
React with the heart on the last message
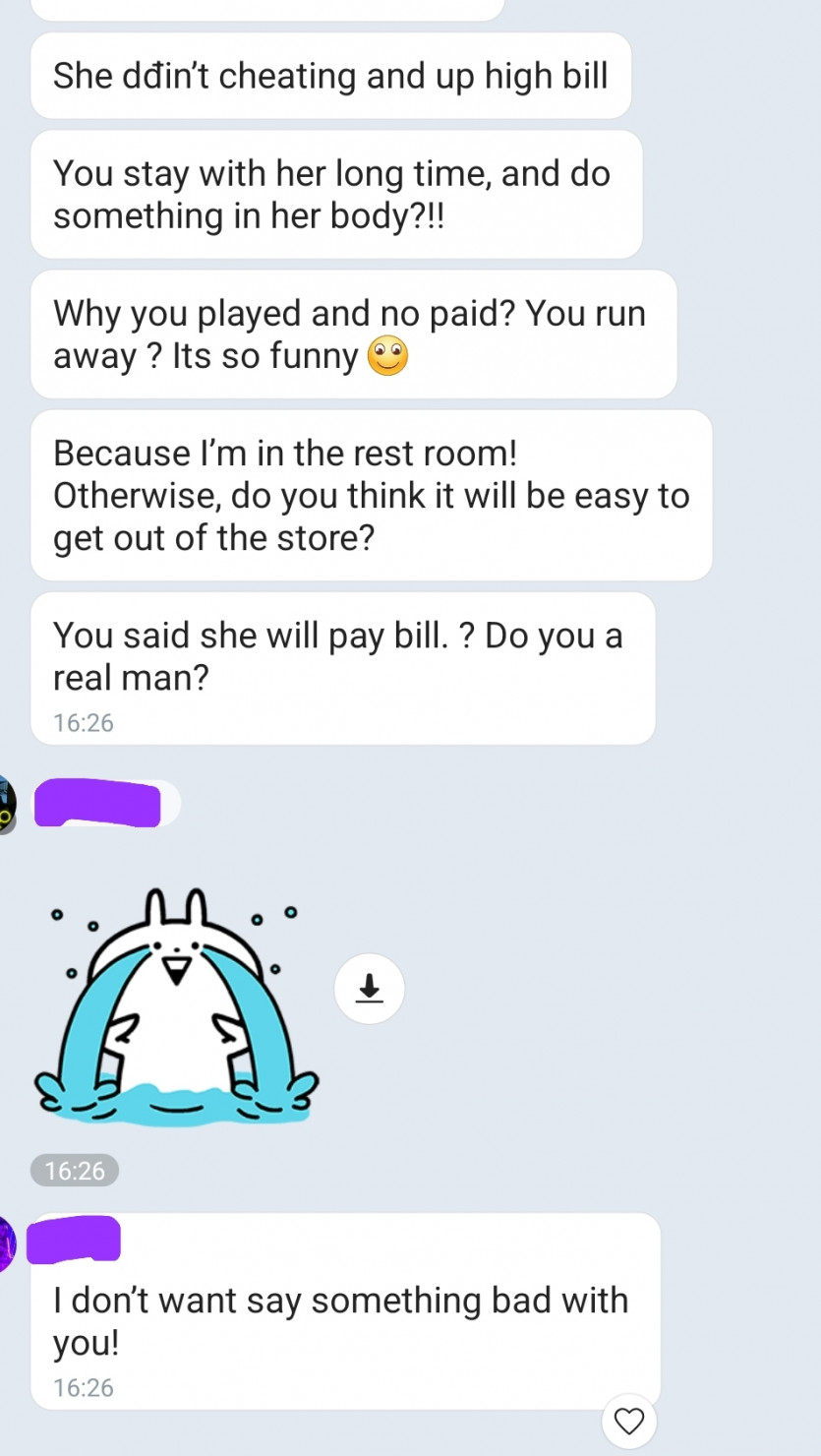pos(628,1422)
